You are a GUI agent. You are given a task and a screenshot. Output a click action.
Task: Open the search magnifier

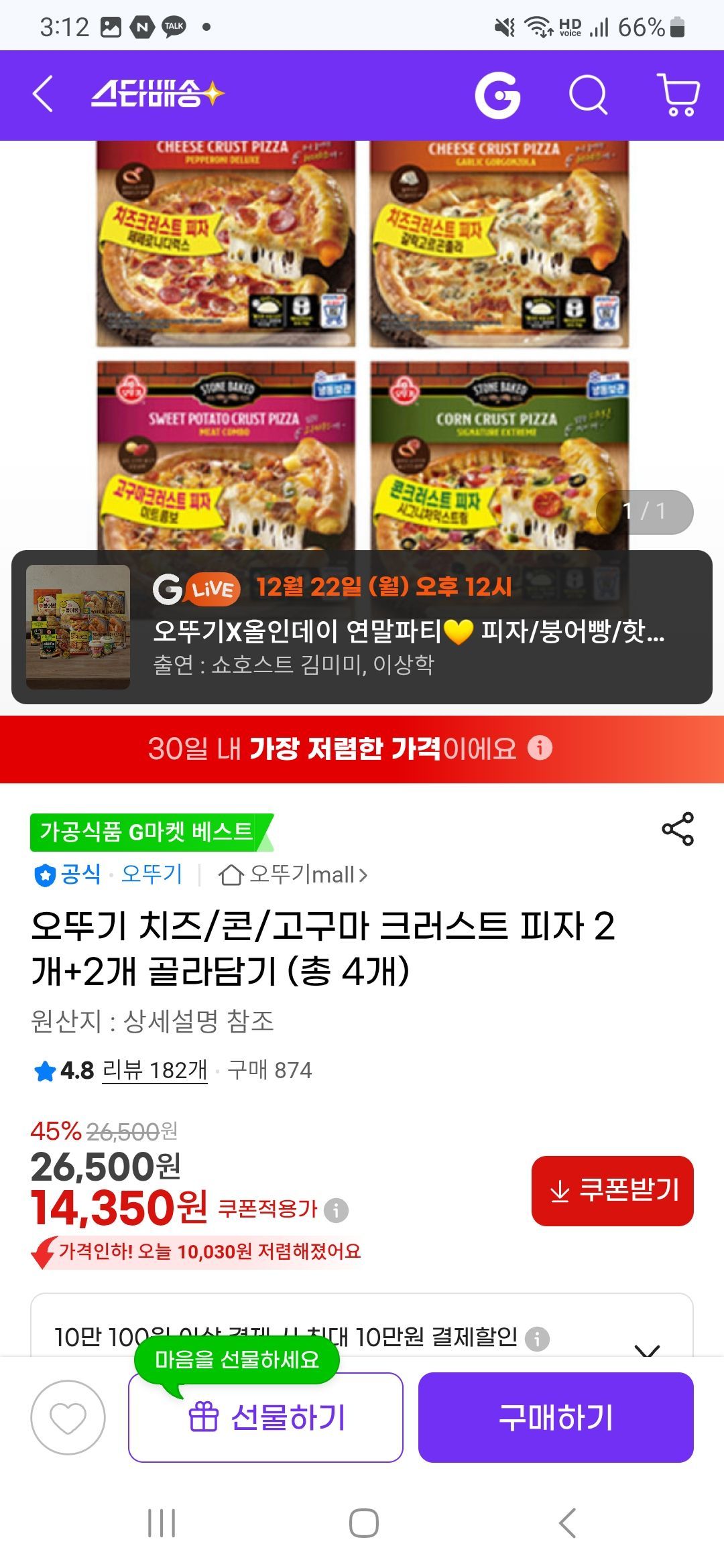point(588,95)
